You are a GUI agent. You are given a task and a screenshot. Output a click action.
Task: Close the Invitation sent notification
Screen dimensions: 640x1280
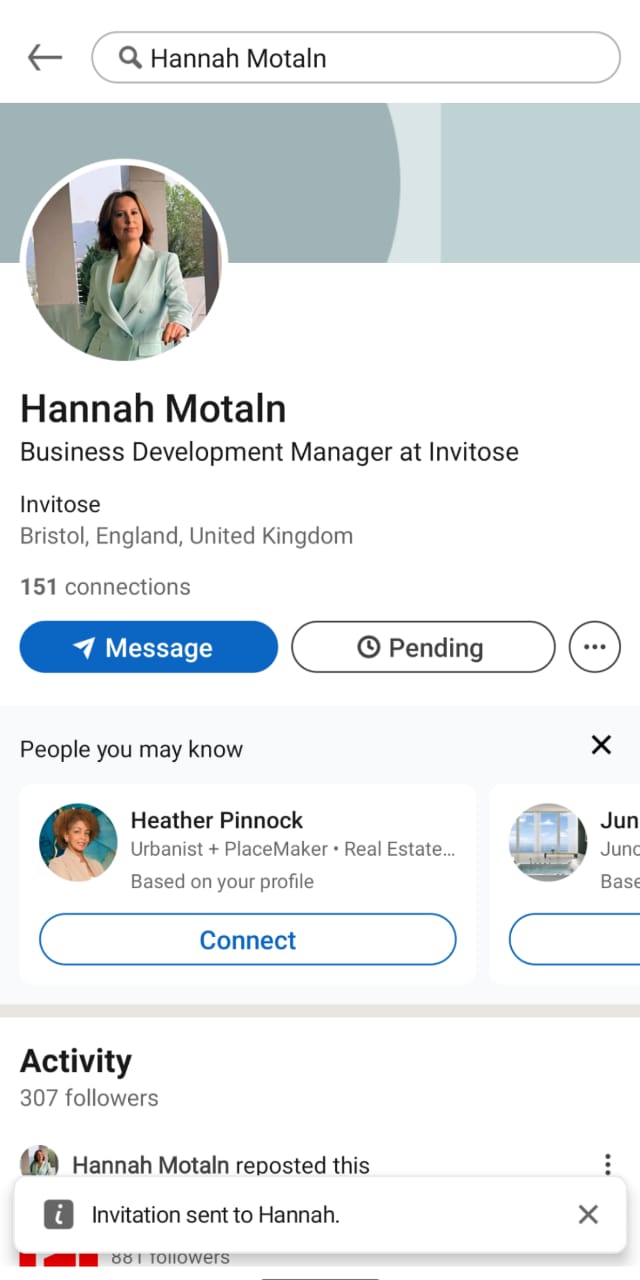click(588, 1214)
